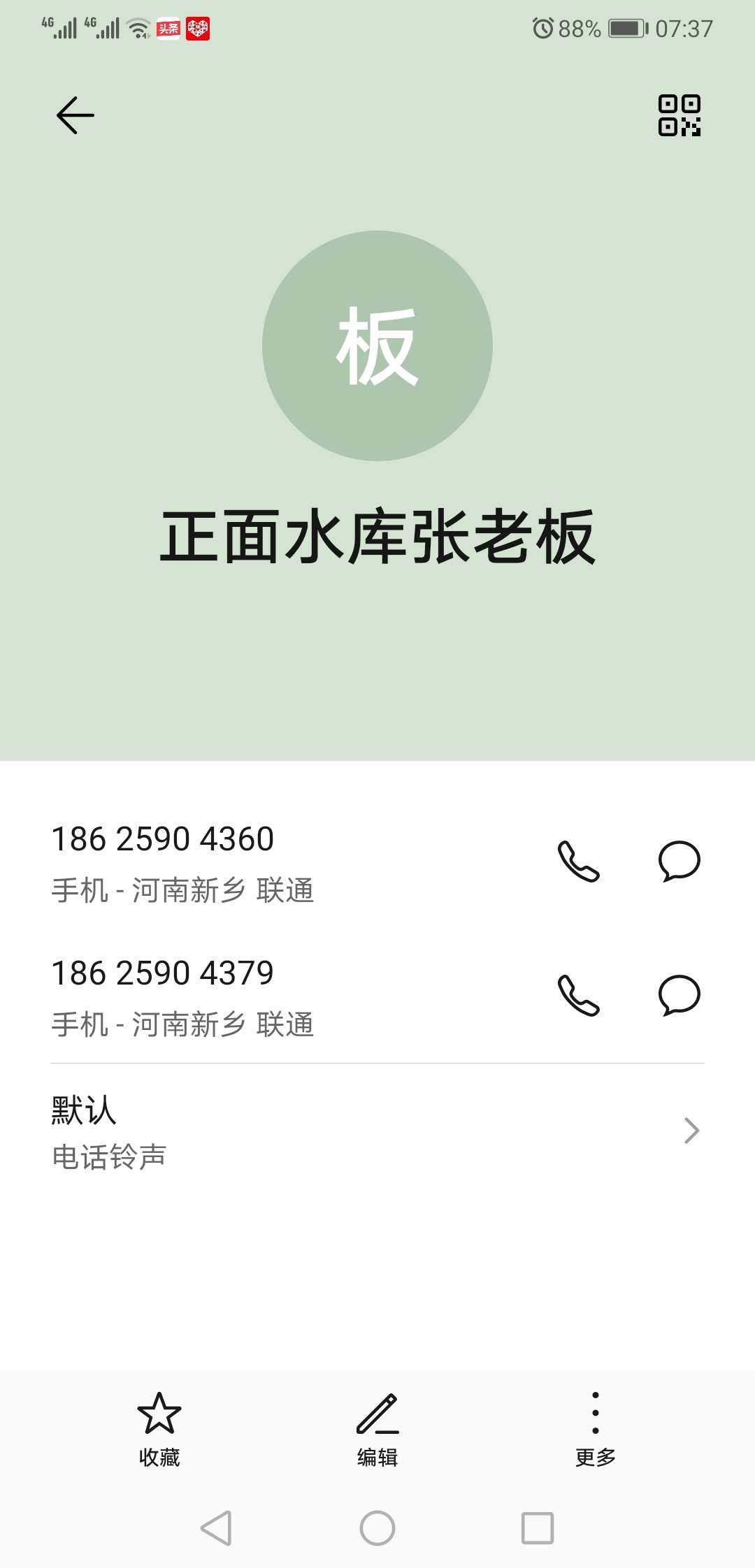Open the contact's QR code
Viewport: 755px width, 1568px height.
click(679, 115)
